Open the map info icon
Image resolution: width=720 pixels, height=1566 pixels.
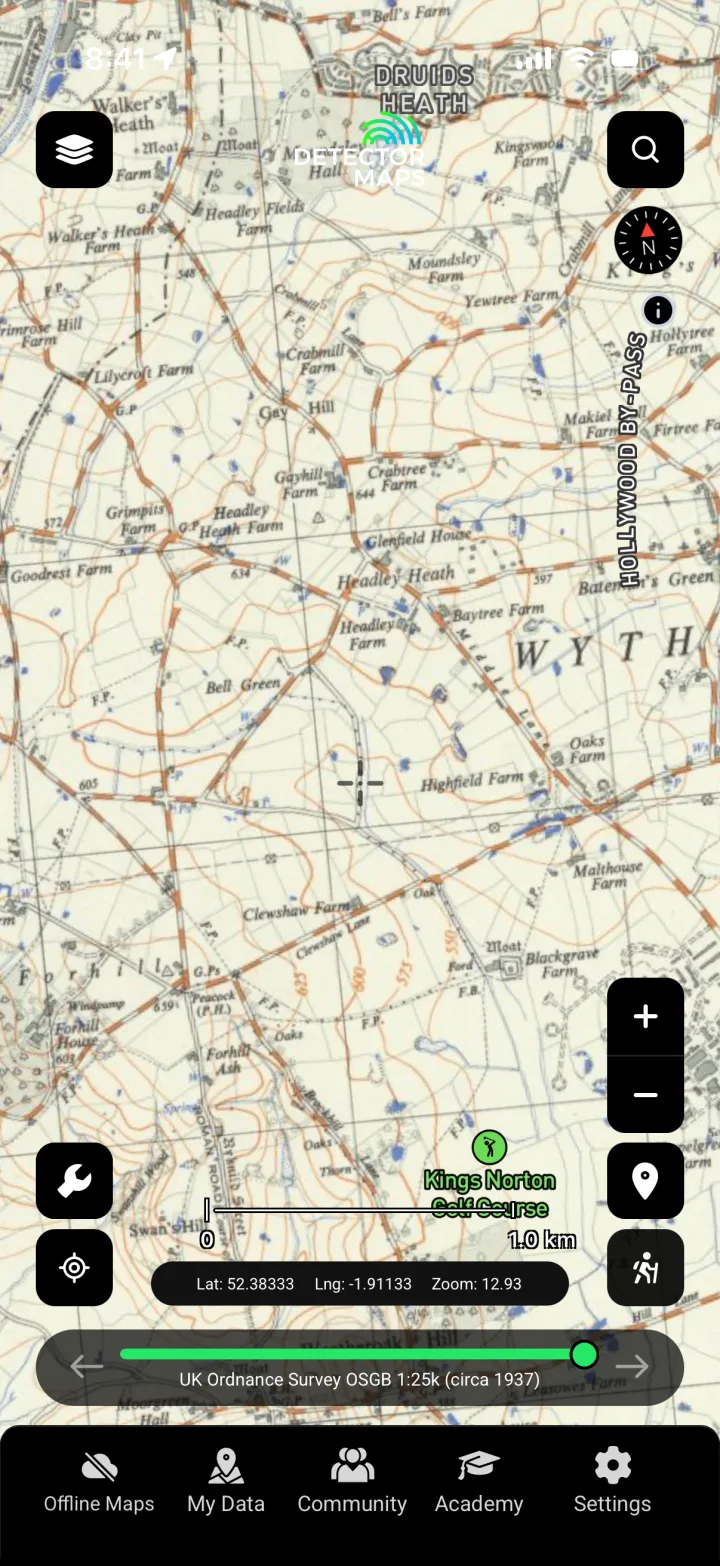click(x=658, y=310)
